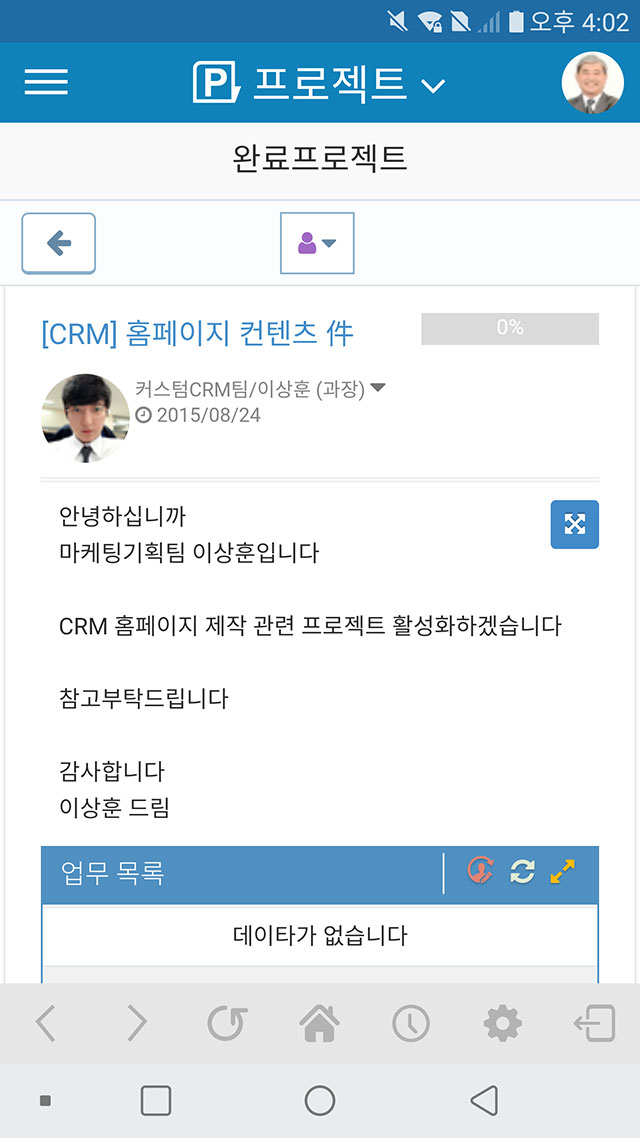The width and height of the screenshot is (640, 1138).
Task: Tap the orange user-refresh icon in 업무 목록
Action: 480,871
